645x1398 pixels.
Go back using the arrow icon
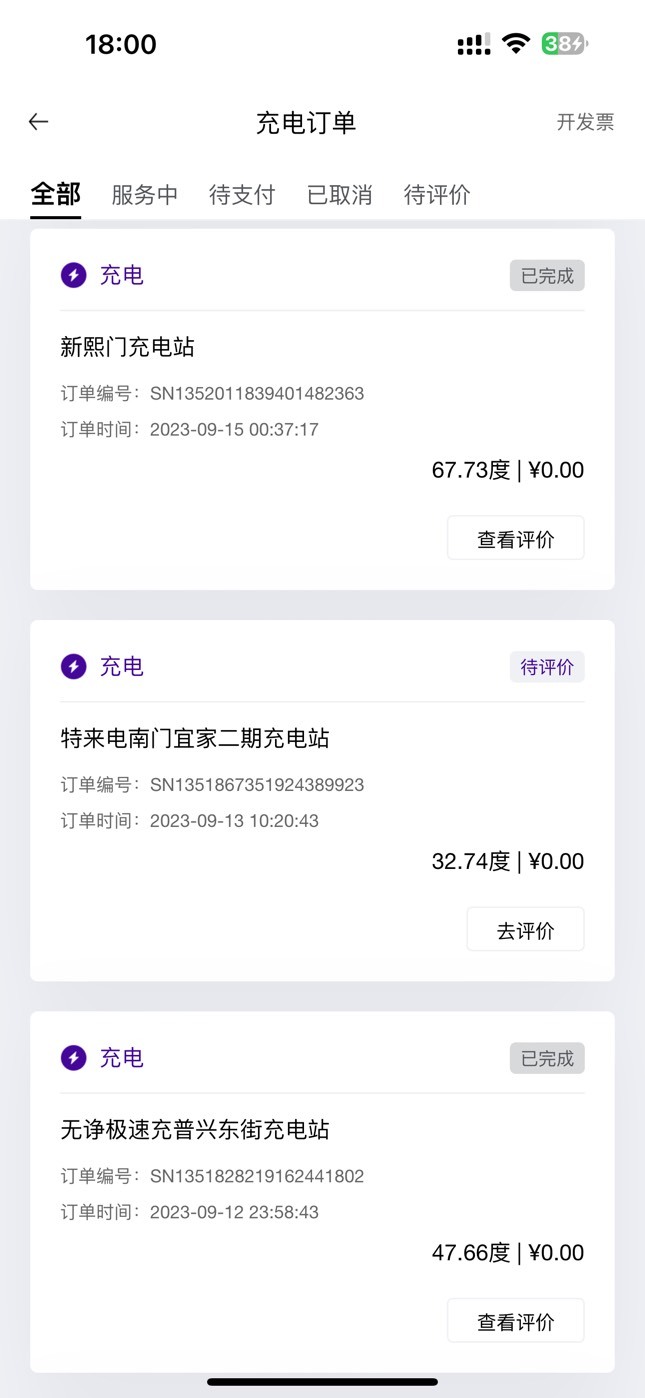pos(38,122)
